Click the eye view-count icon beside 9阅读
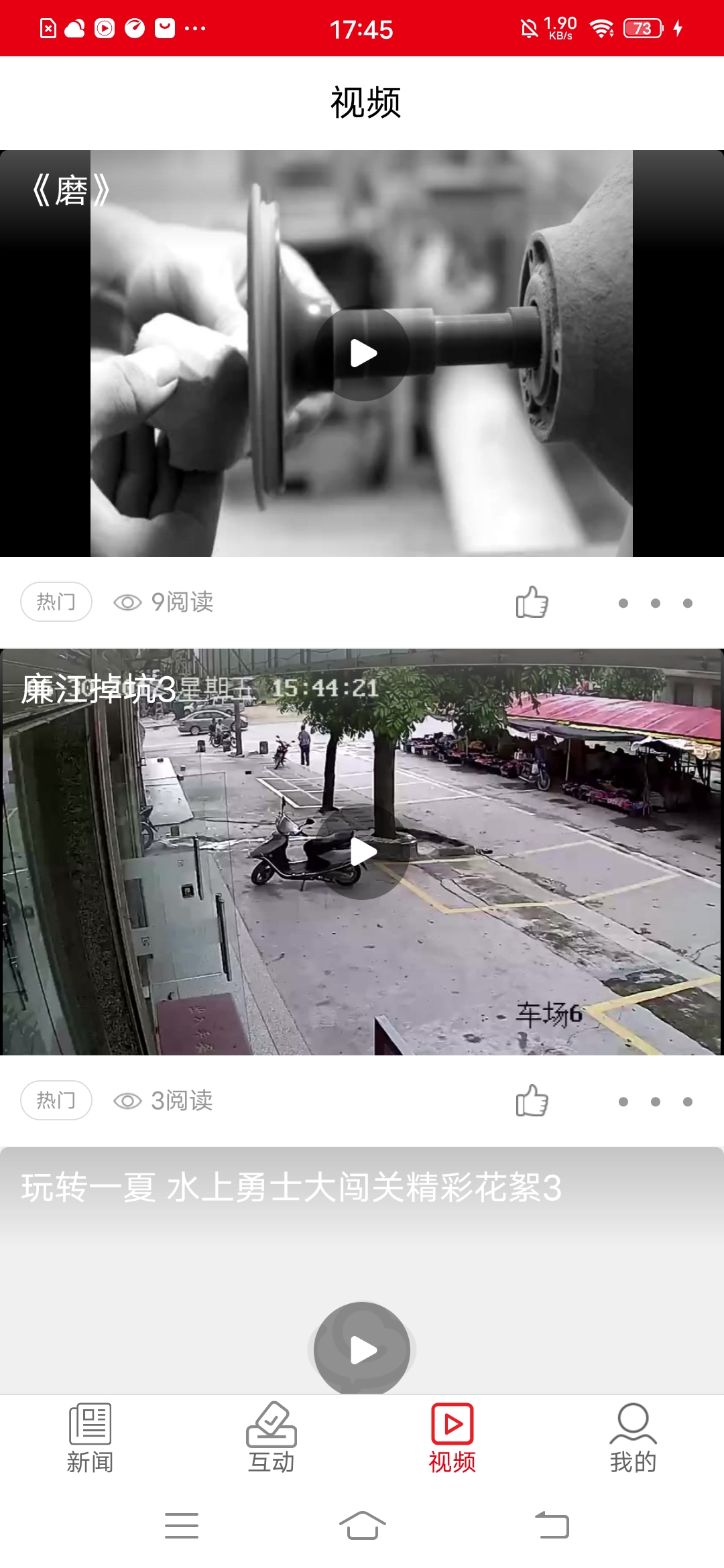This screenshot has width=724, height=1568. click(x=126, y=602)
